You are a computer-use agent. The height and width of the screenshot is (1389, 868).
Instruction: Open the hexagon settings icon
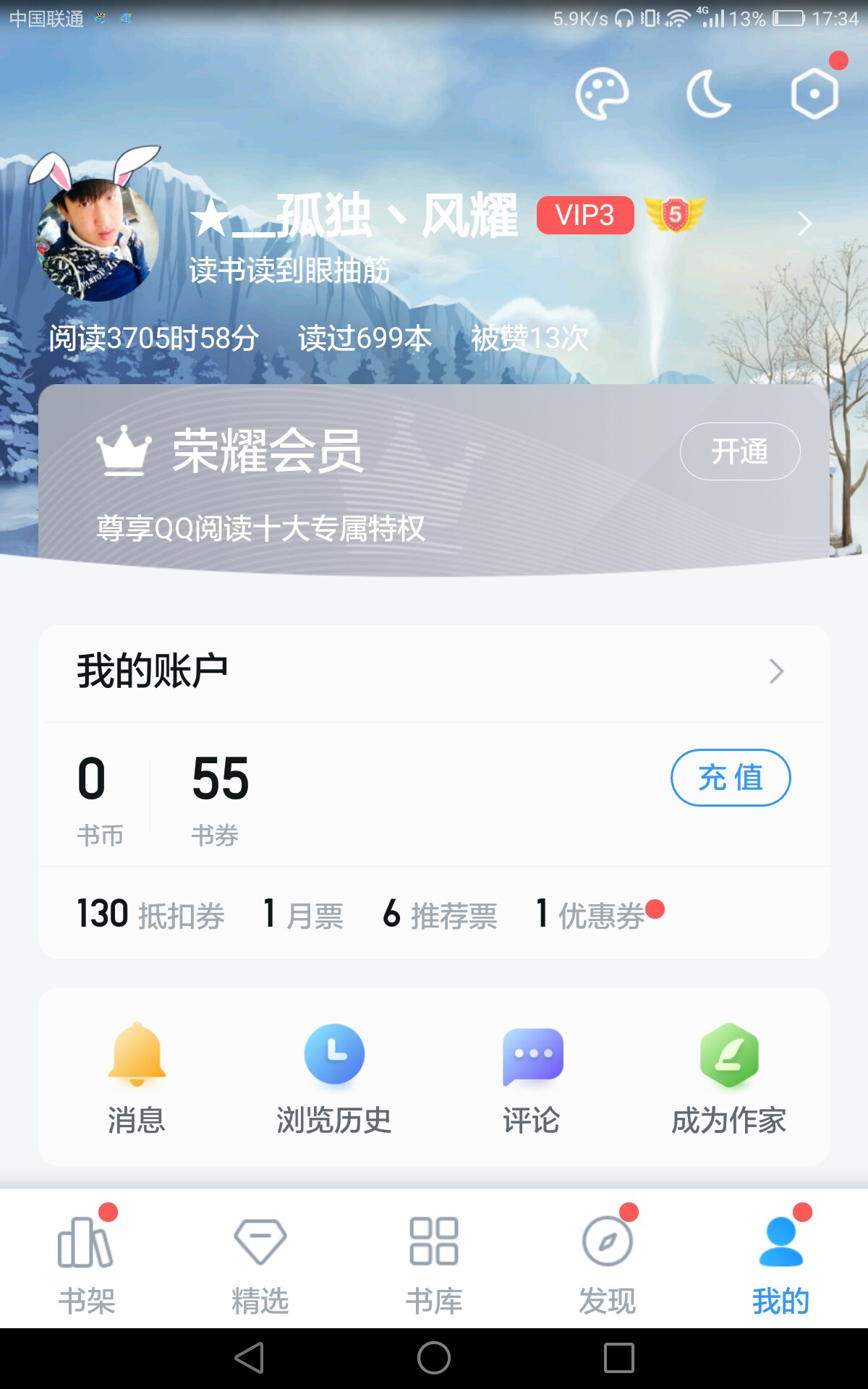coord(814,93)
